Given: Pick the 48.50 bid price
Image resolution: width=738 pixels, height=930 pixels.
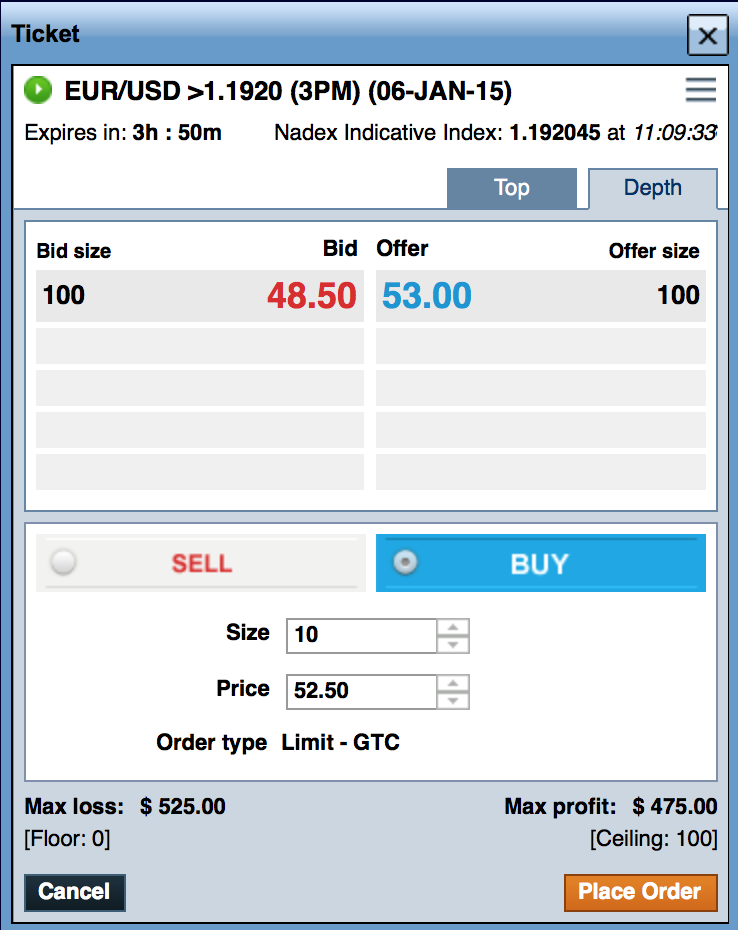Looking at the screenshot, I should 311,296.
